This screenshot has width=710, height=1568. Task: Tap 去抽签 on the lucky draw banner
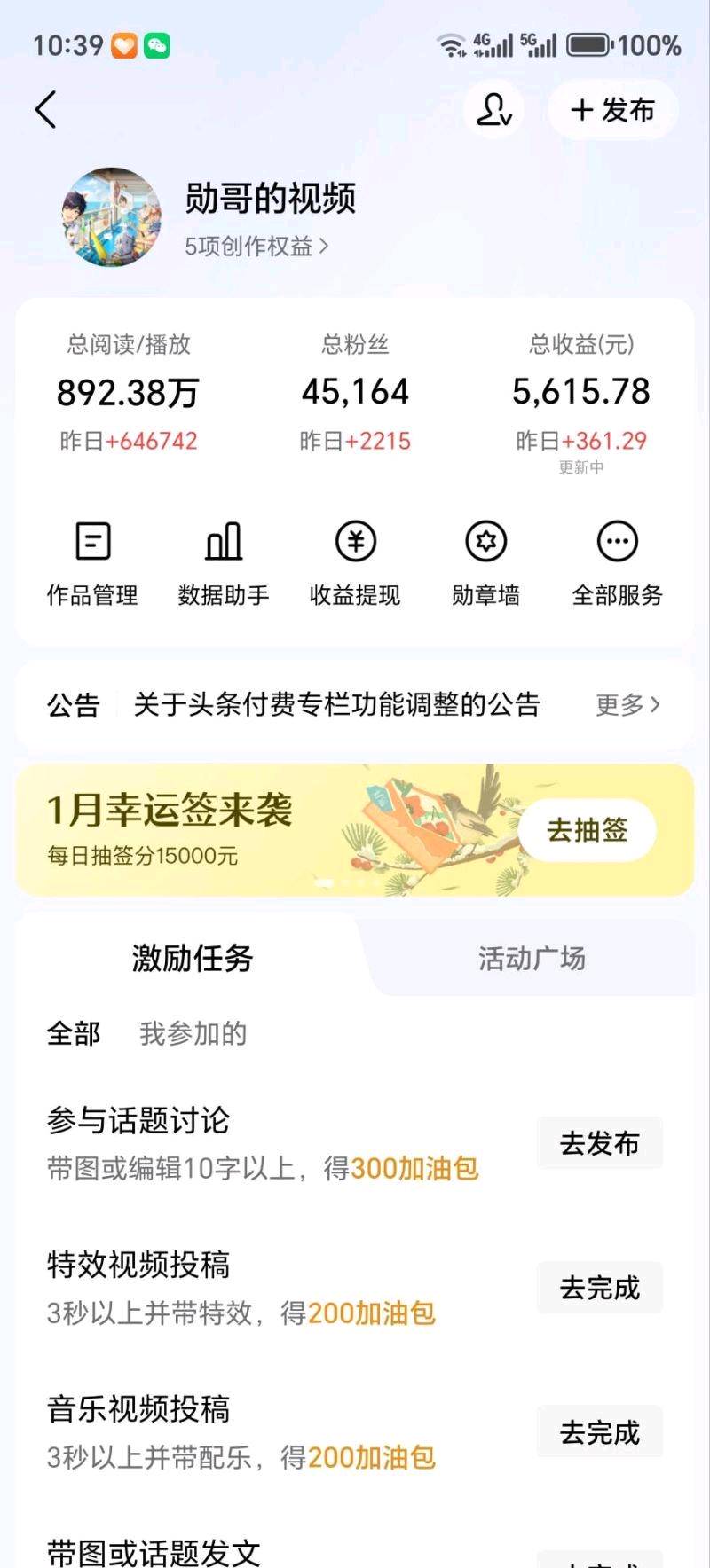588,830
